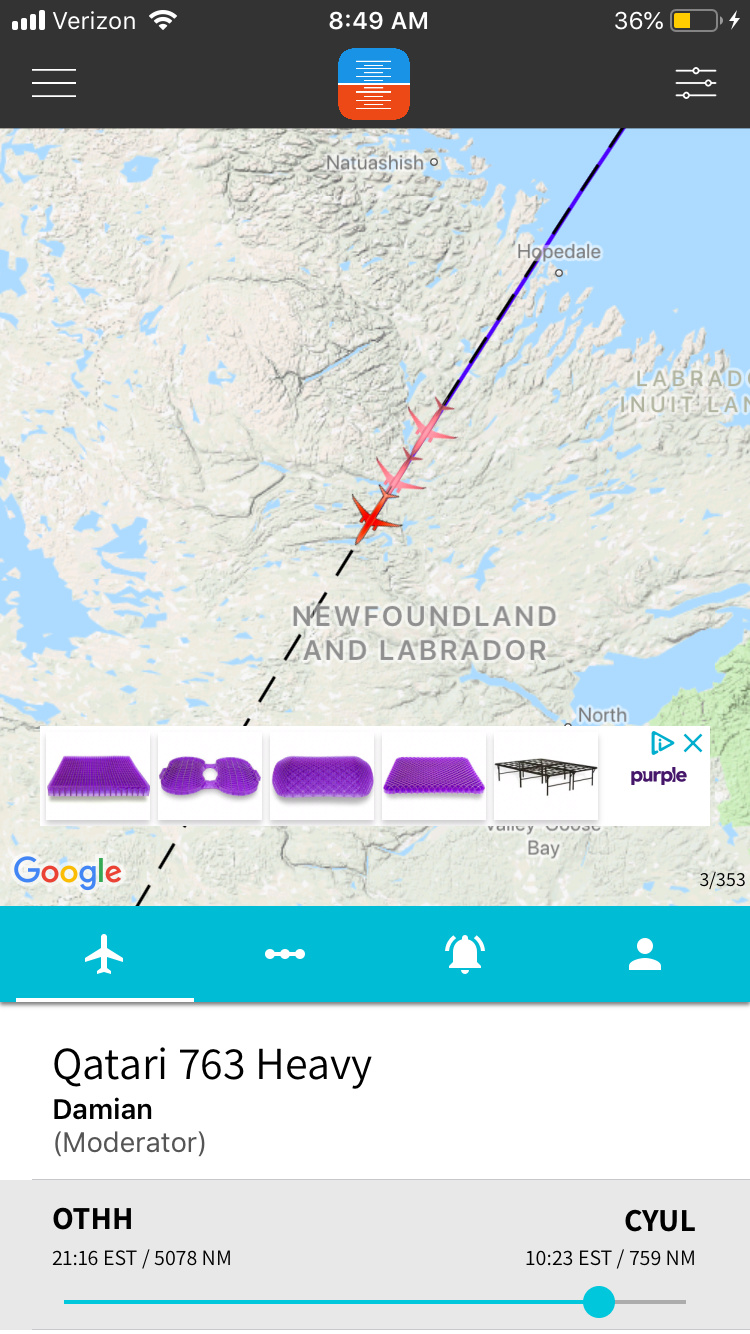Switch to the pilot profile tab
The image size is (750, 1334).
(x=645, y=954)
